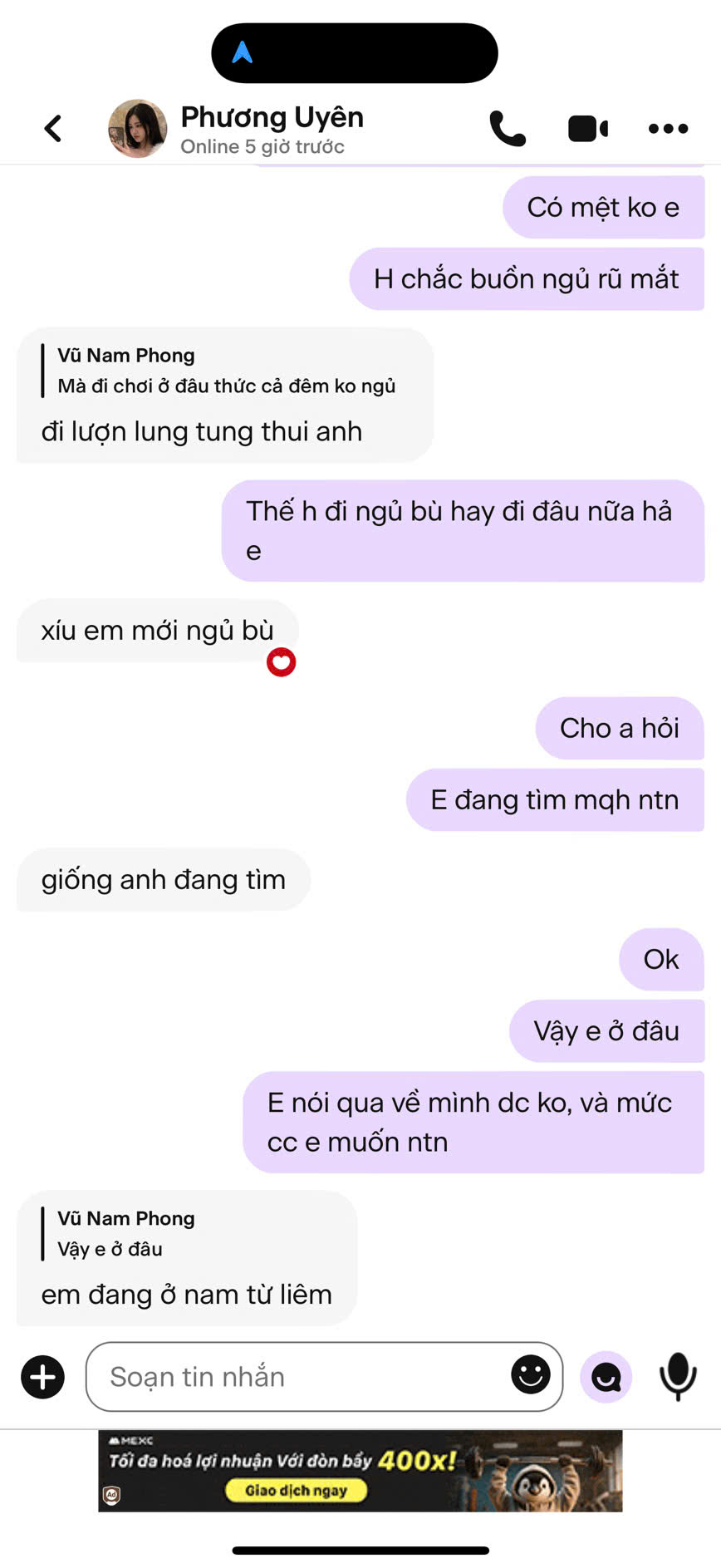Go back to the chat list
The width and height of the screenshot is (721, 1568).
[53, 129]
